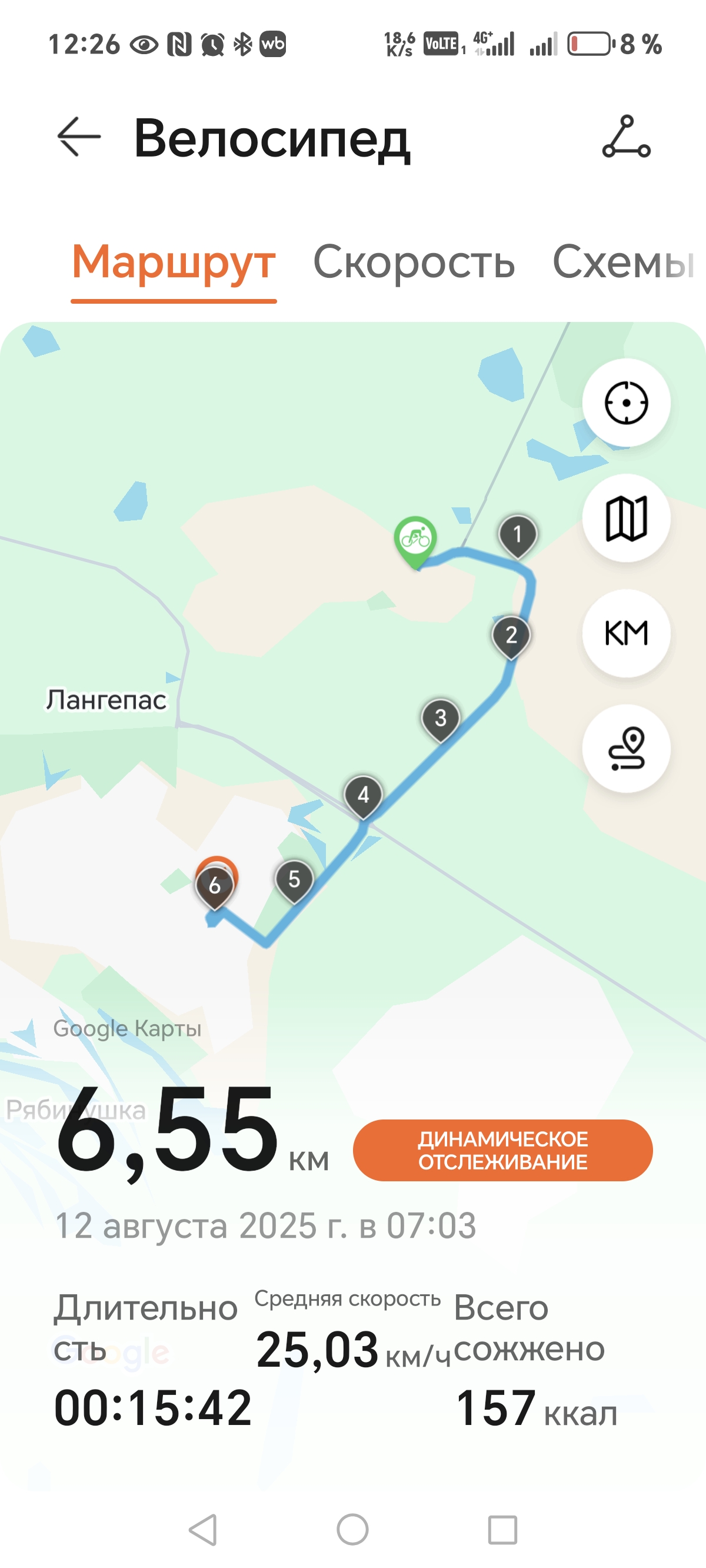The image size is (706, 1568).
Task: Open the route path pin button
Action: point(626,748)
